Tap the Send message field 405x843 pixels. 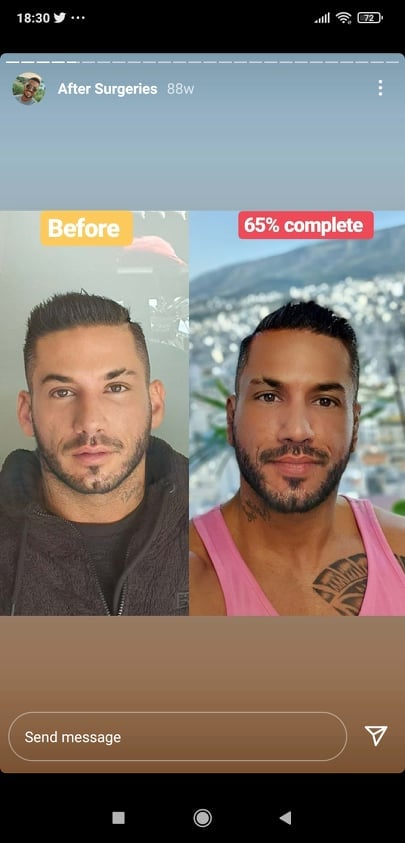(177, 737)
